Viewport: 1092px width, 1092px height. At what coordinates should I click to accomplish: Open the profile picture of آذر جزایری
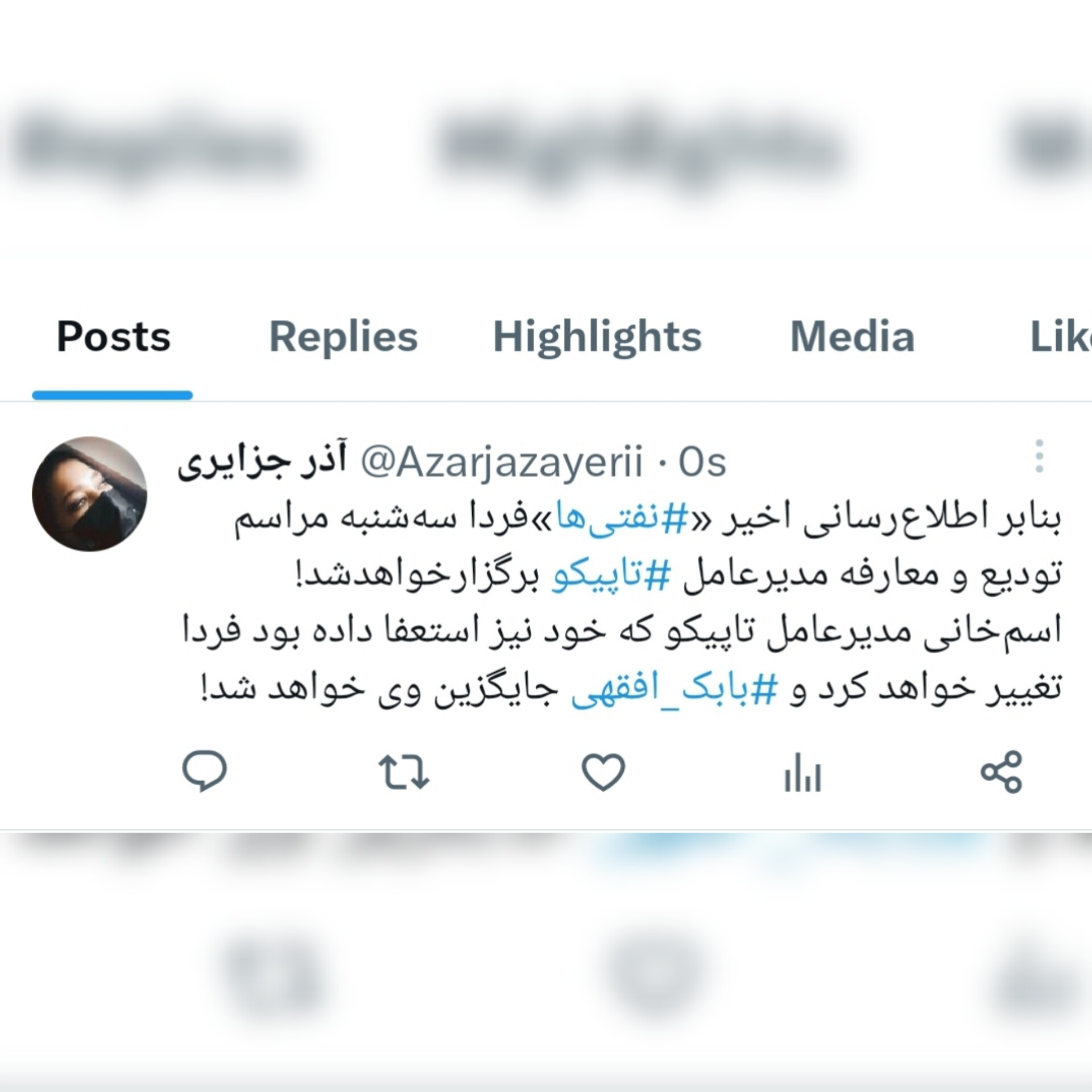pos(89,494)
